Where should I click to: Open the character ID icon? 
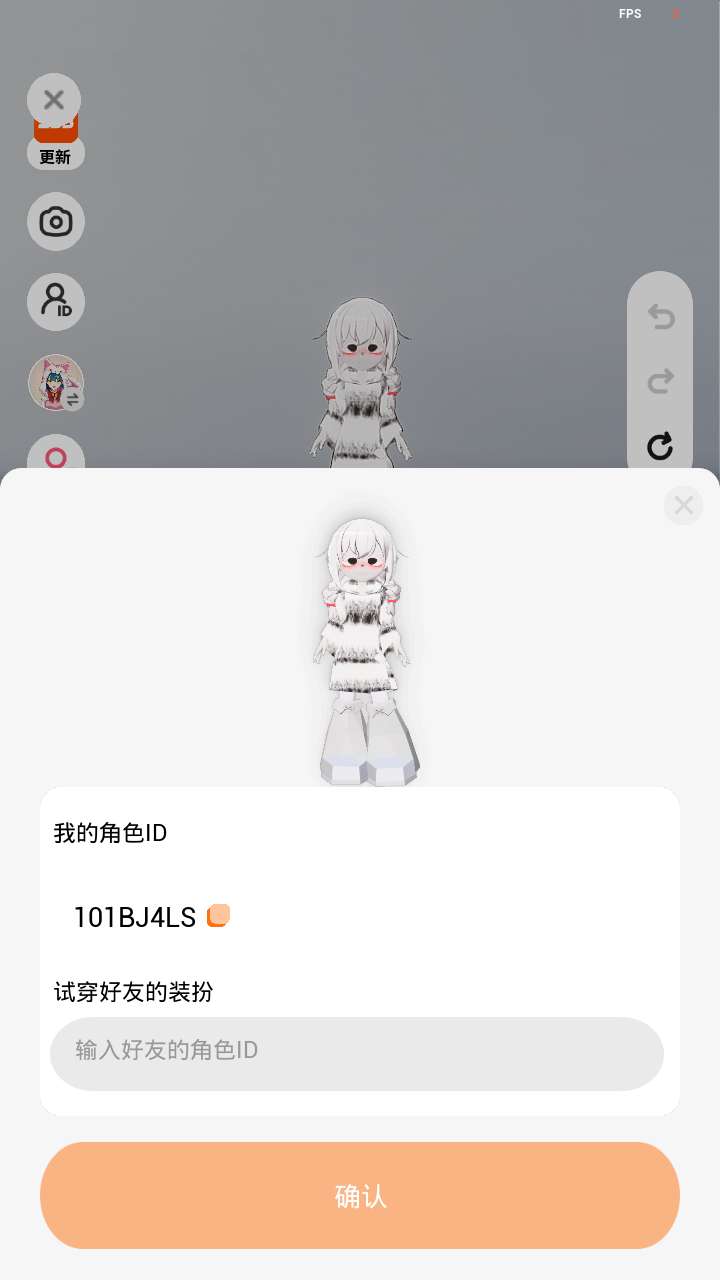tap(56, 302)
